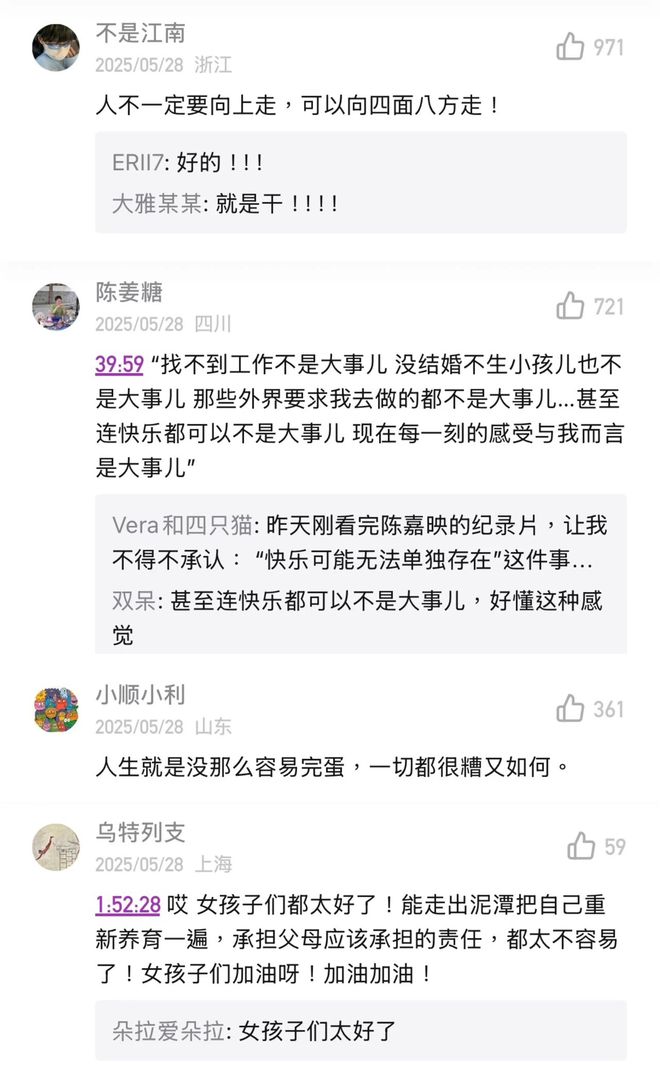Screen dimensions: 660x1069
Task: Open replies from ERII7 and 大雅某某
Action: pos(361,183)
